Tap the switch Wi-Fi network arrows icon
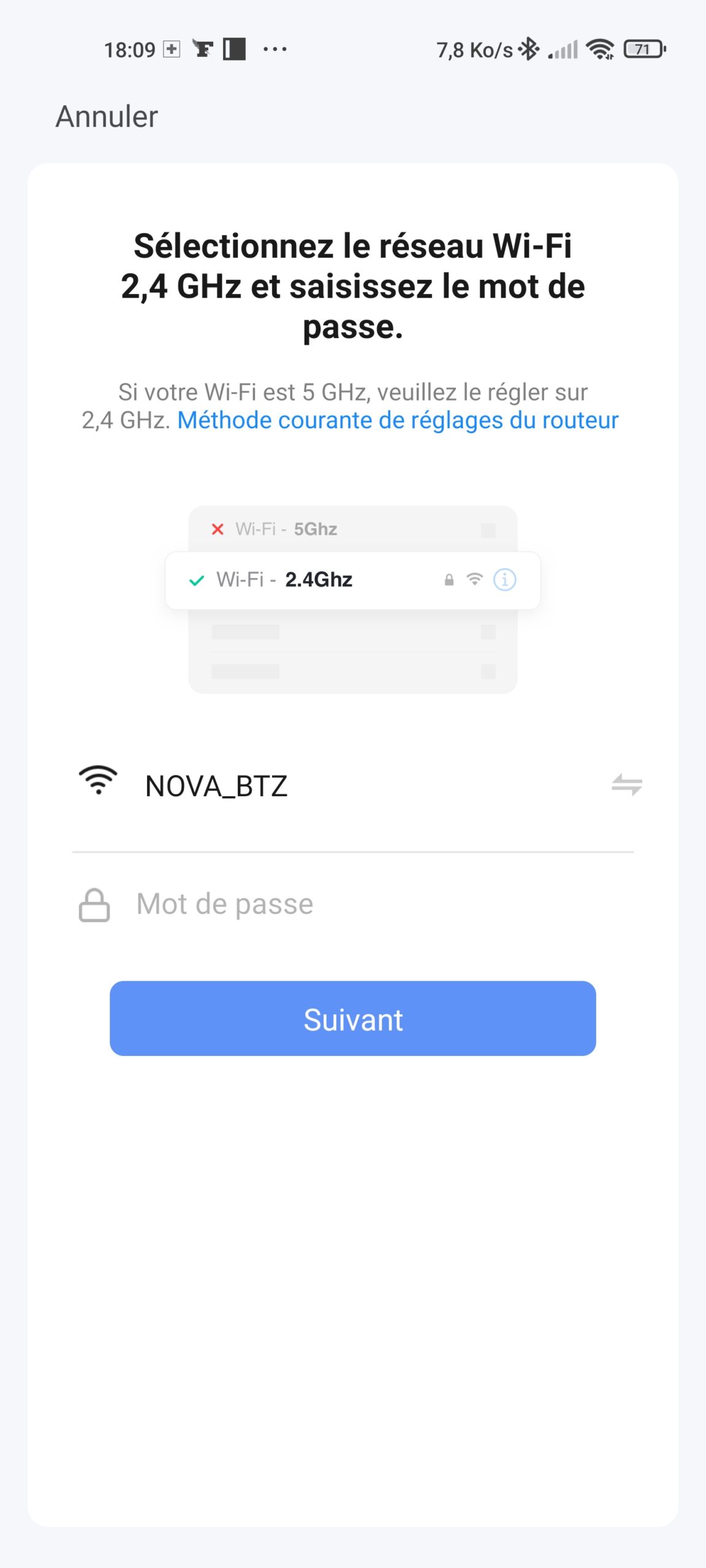 pyautogui.click(x=626, y=785)
